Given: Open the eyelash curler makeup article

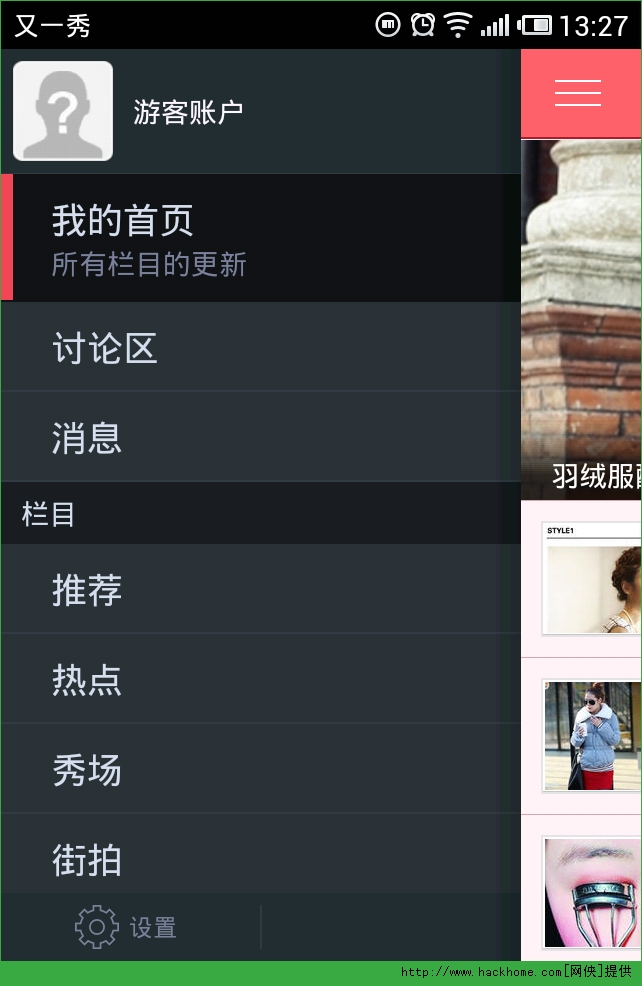Looking at the screenshot, I should [x=591, y=892].
